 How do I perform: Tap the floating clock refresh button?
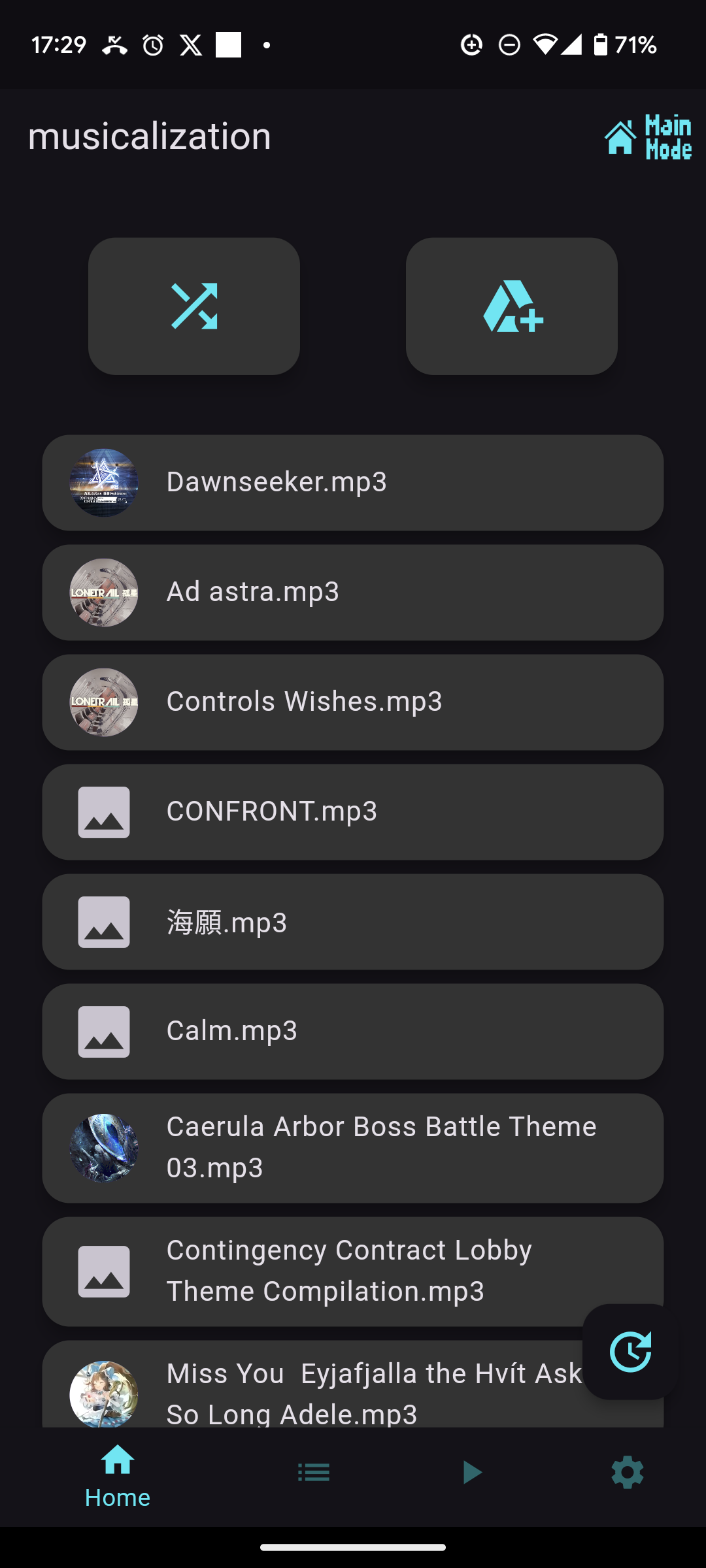tap(630, 1351)
